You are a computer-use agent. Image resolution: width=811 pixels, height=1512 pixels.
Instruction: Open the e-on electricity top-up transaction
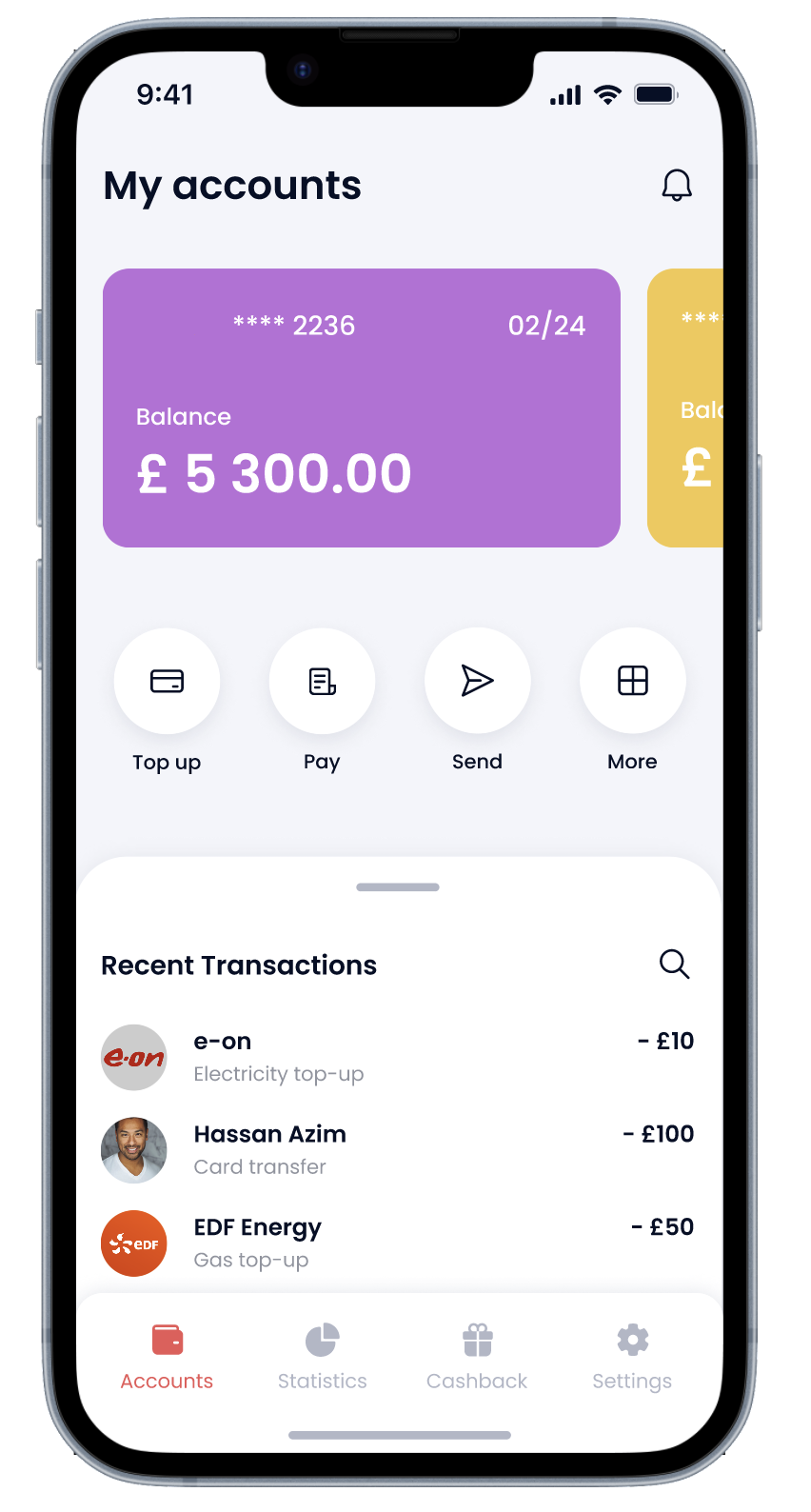[397, 1057]
